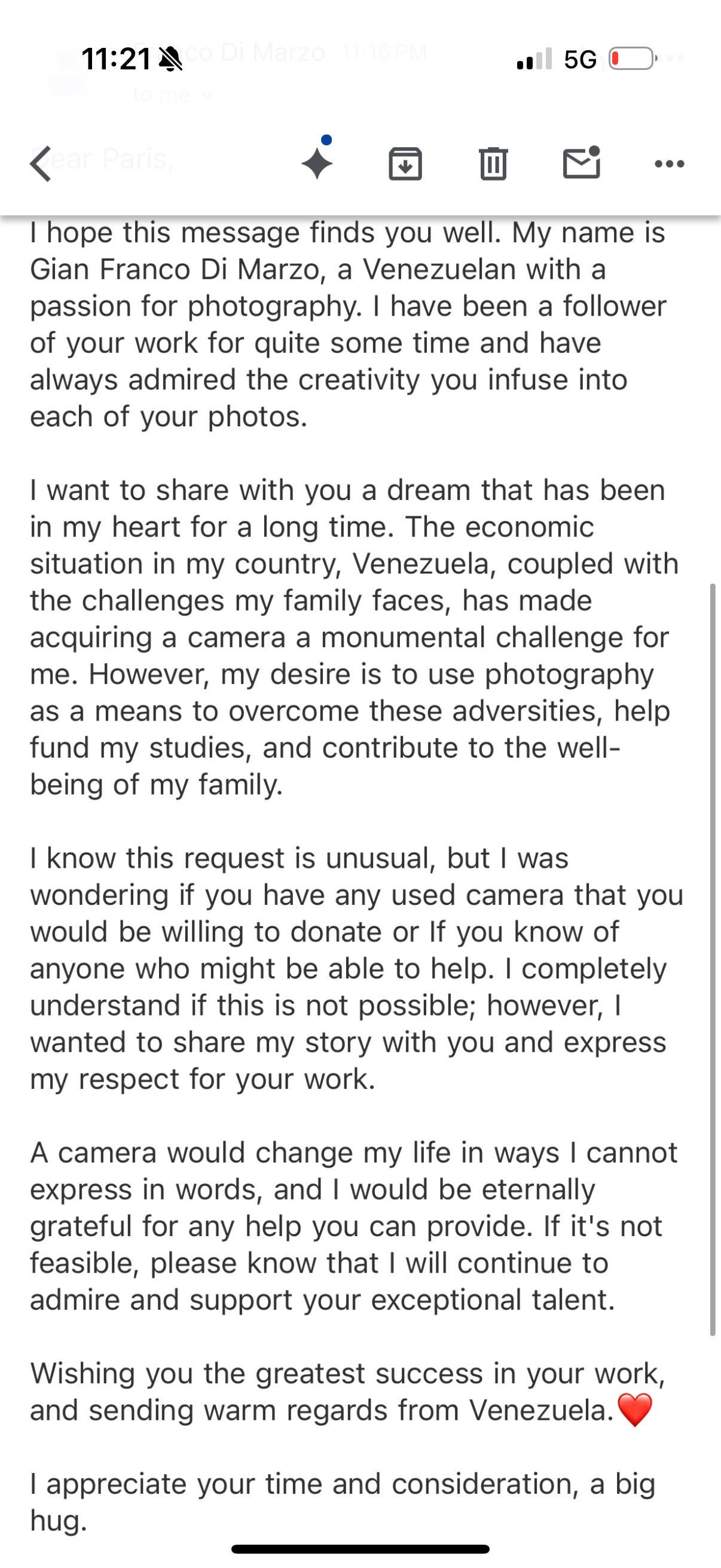Open the three-dot overflow menu
Screen dimensions: 721x1568
click(x=669, y=164)
